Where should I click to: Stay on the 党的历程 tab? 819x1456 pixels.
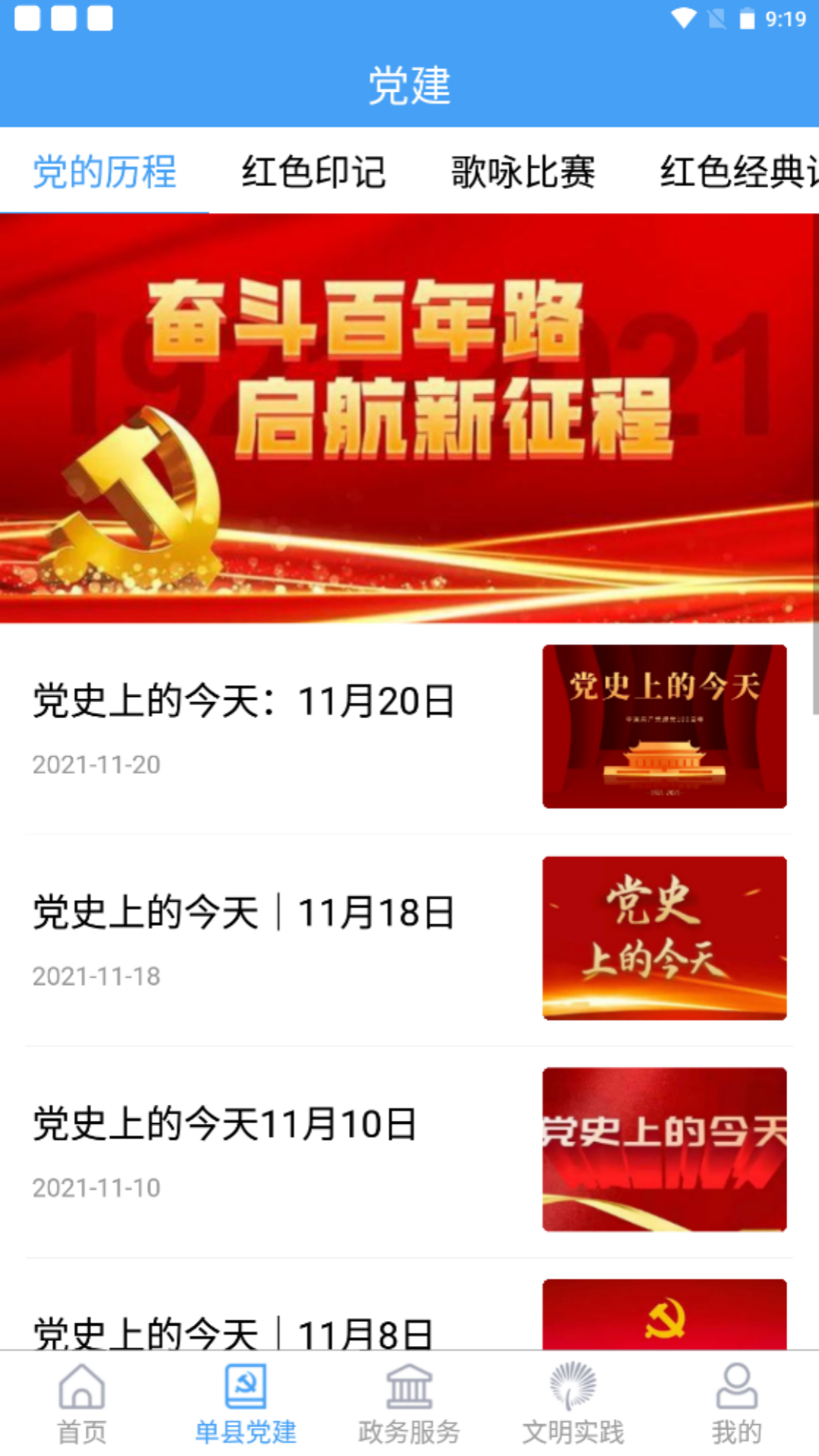[103, 171]
